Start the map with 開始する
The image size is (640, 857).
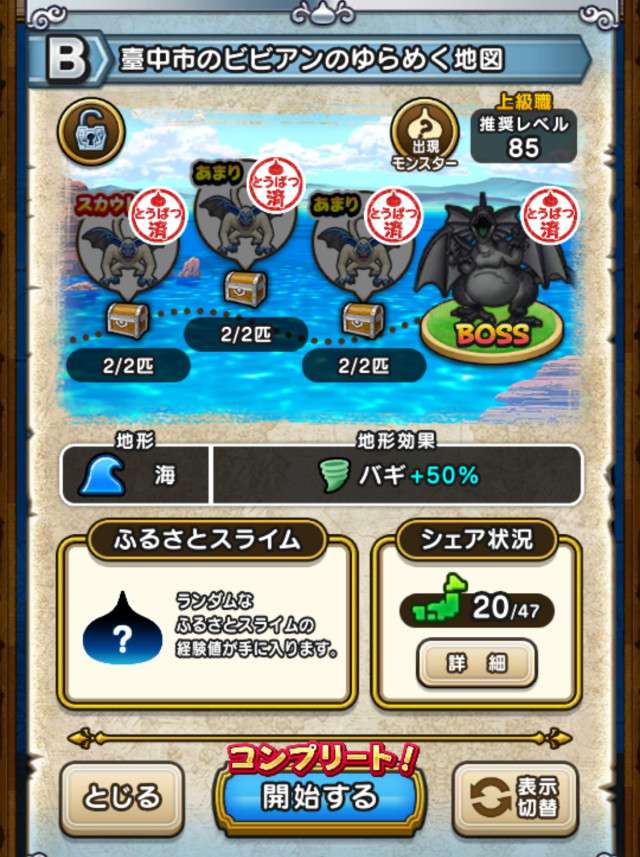pyautogui.click(x=319, y=797)
